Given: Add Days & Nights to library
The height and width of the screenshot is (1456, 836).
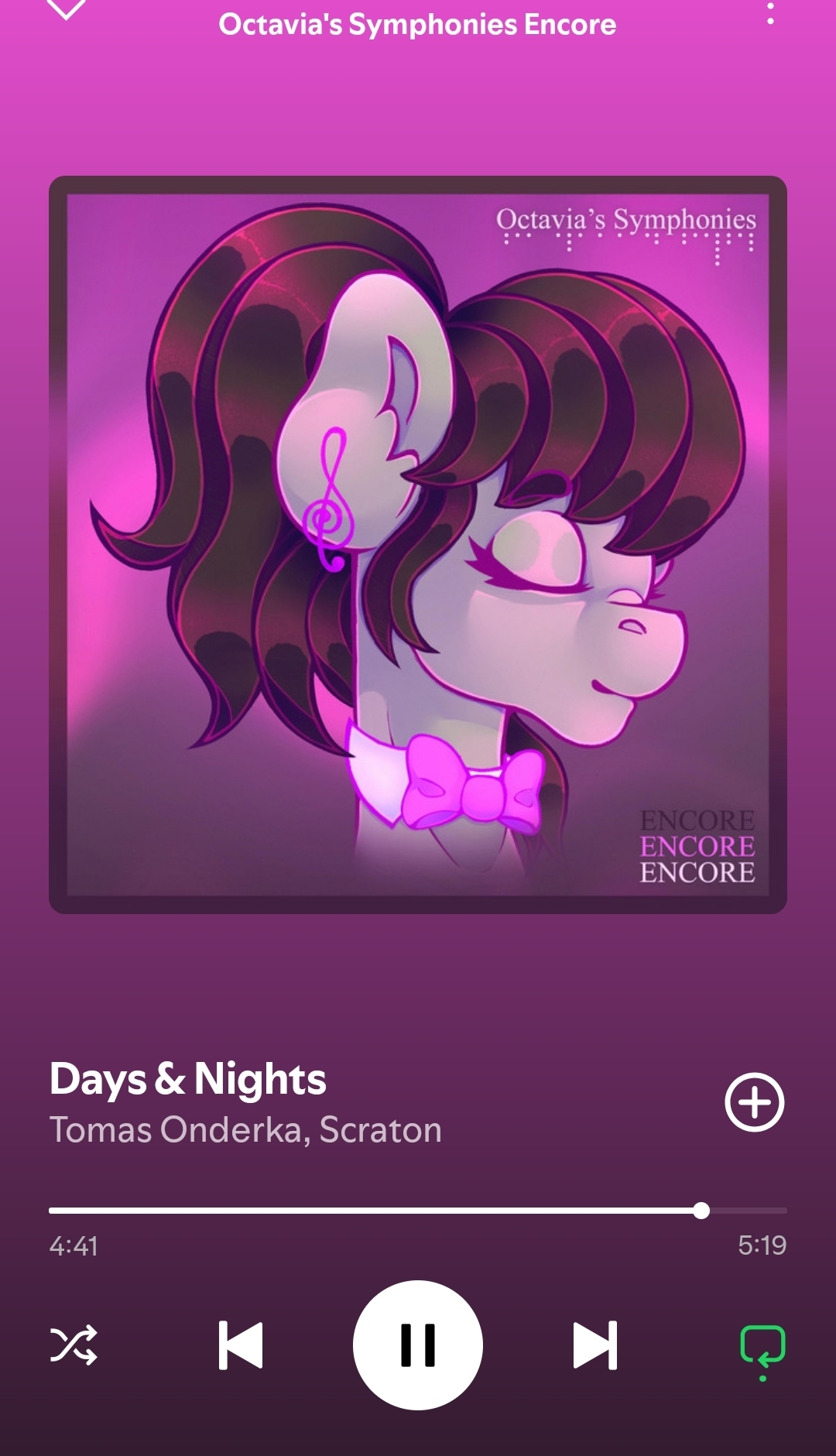Looking at the screenshot, I should click(x=754, y=1102).
